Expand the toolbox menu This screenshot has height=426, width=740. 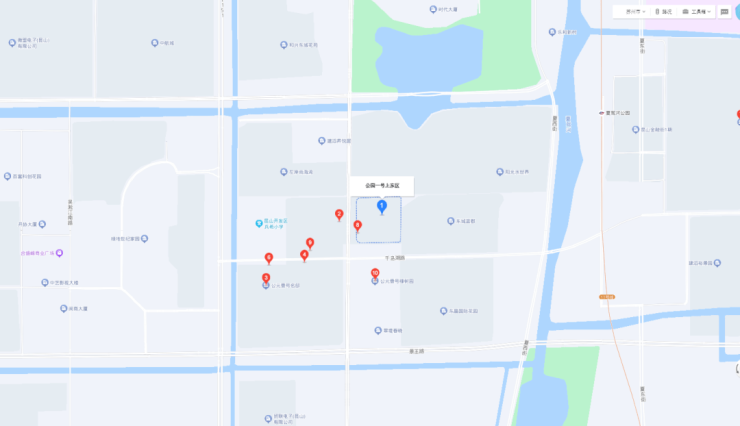[696, 11]
